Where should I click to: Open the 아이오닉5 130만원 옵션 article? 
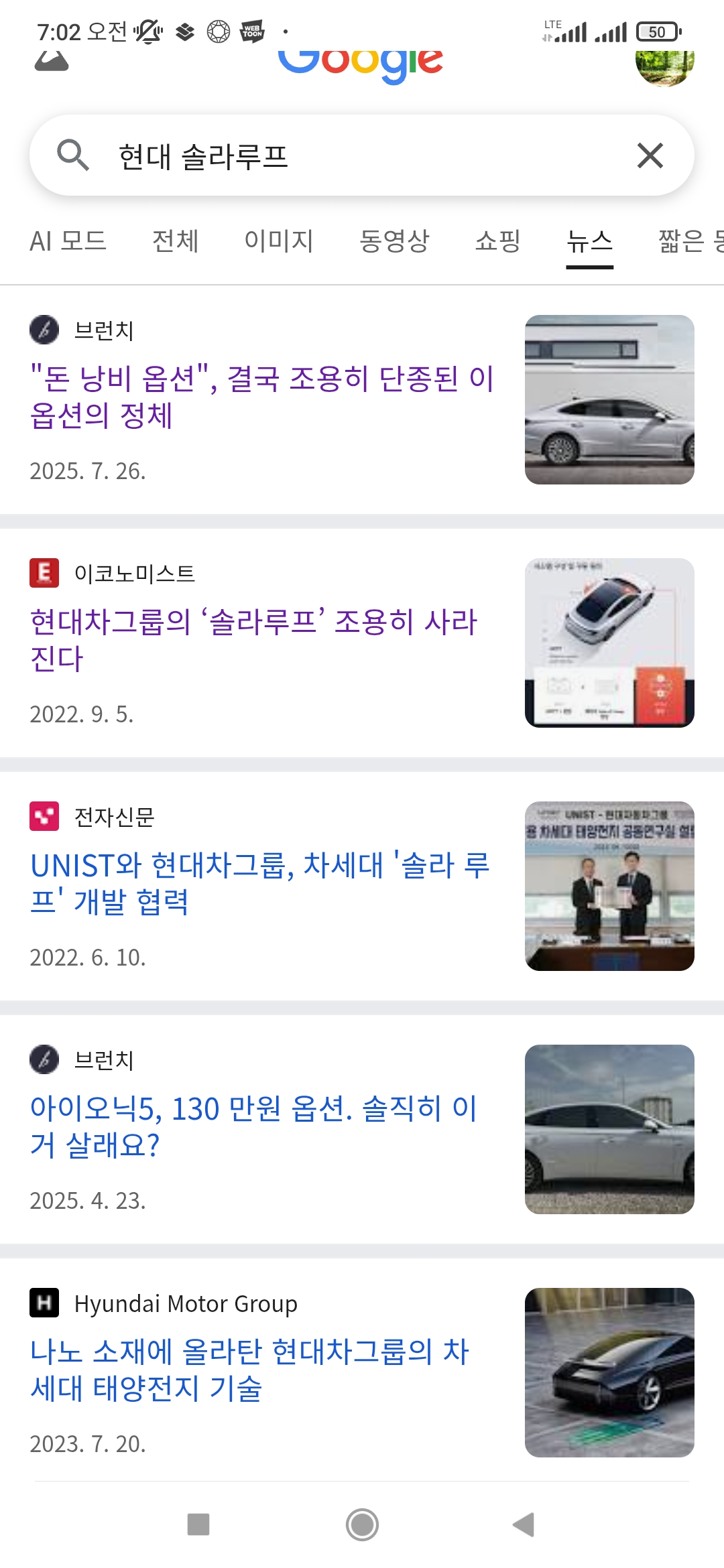[x=253, y=1126]
